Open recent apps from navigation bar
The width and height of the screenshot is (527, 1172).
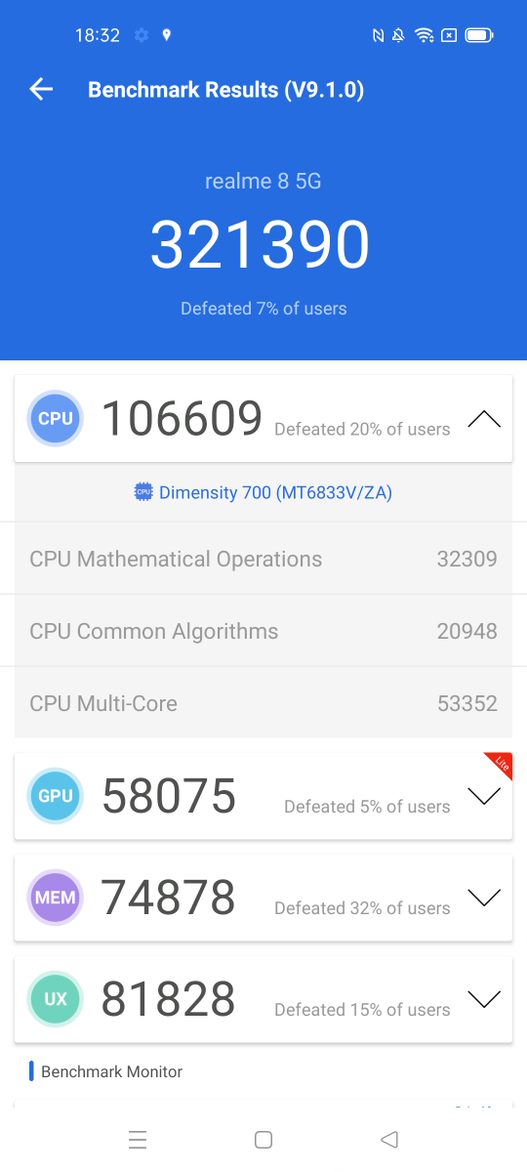(138, 1139)
